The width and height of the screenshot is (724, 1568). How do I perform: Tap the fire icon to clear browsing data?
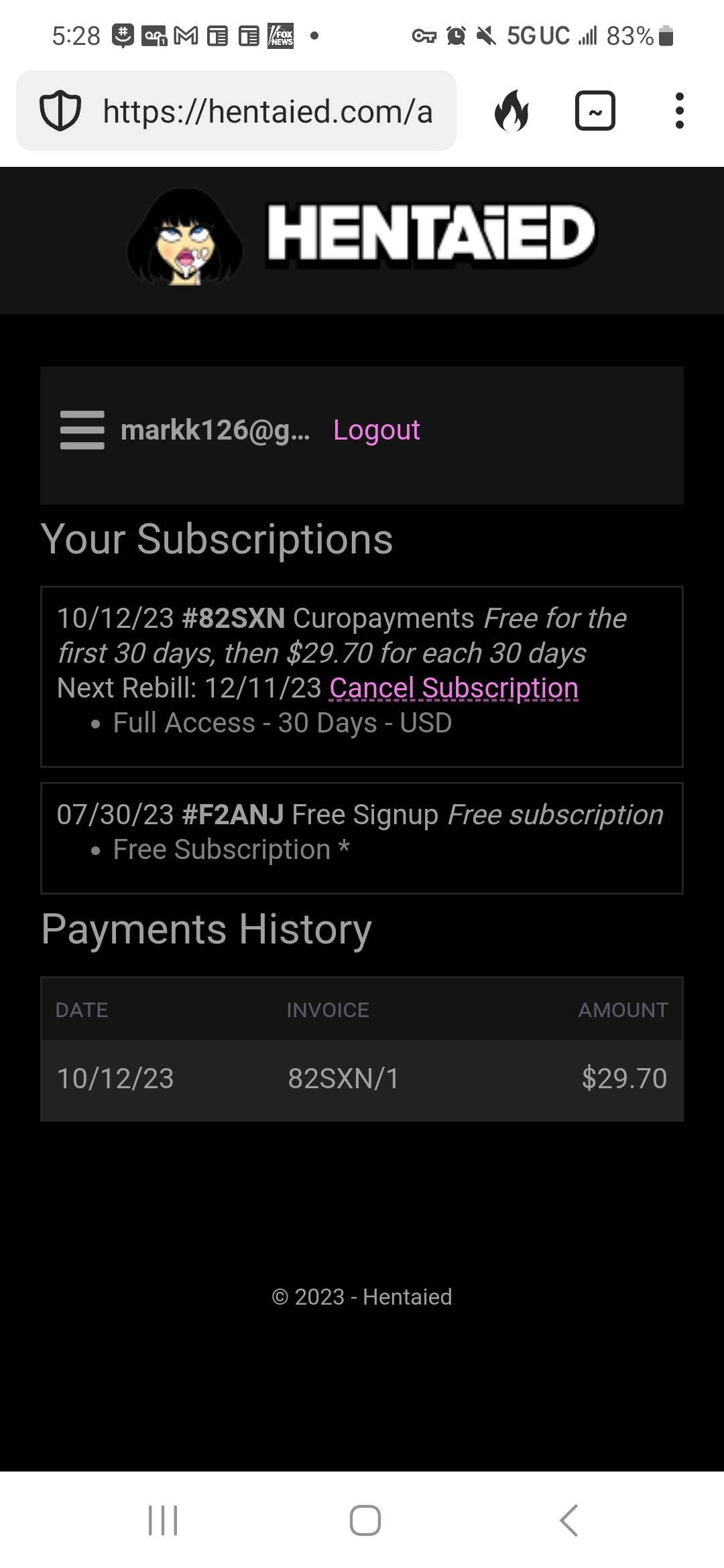tap(511, 111)
